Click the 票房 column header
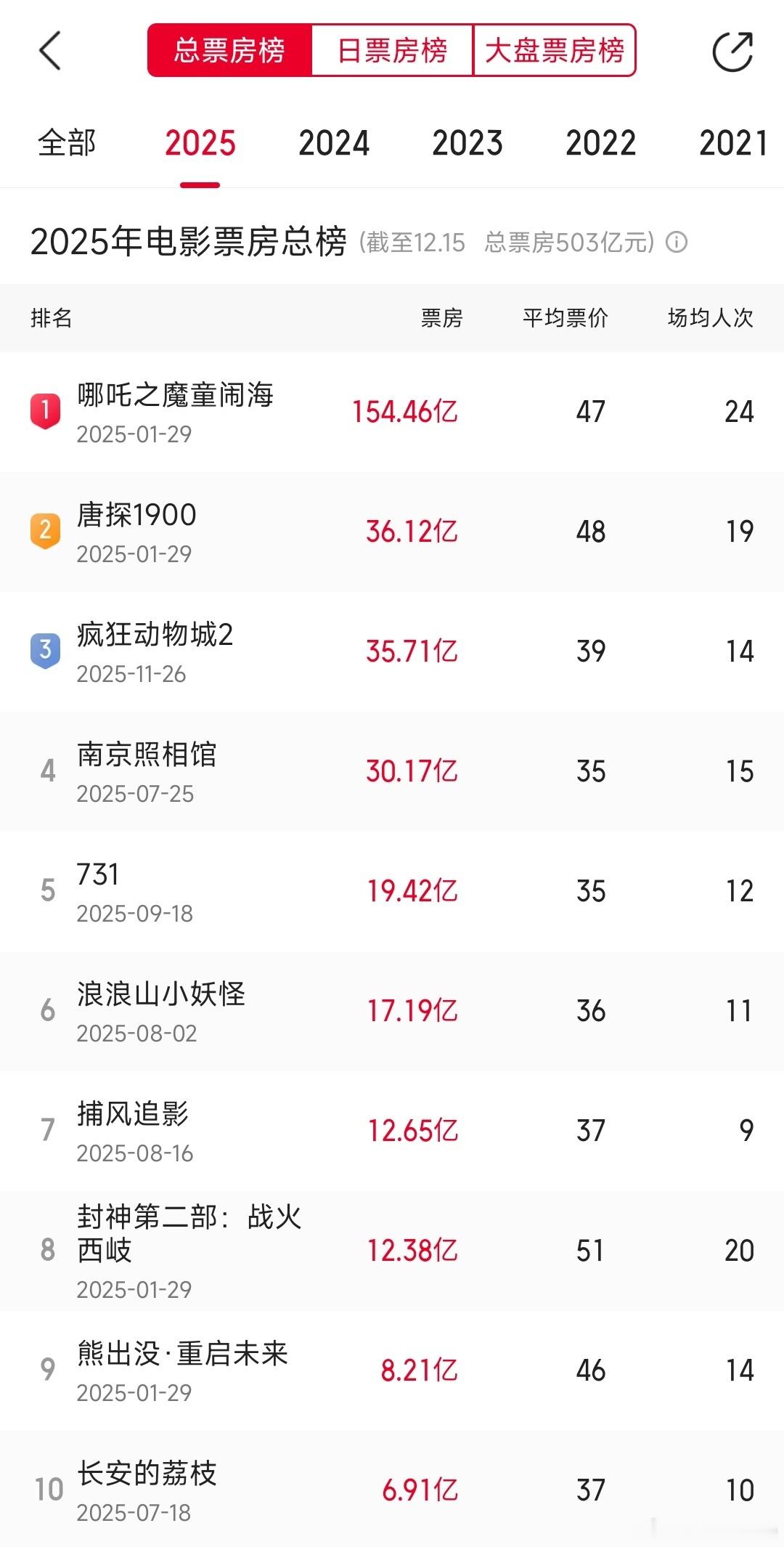Screen dimensions: 784x1547 (x=441, y=317)
